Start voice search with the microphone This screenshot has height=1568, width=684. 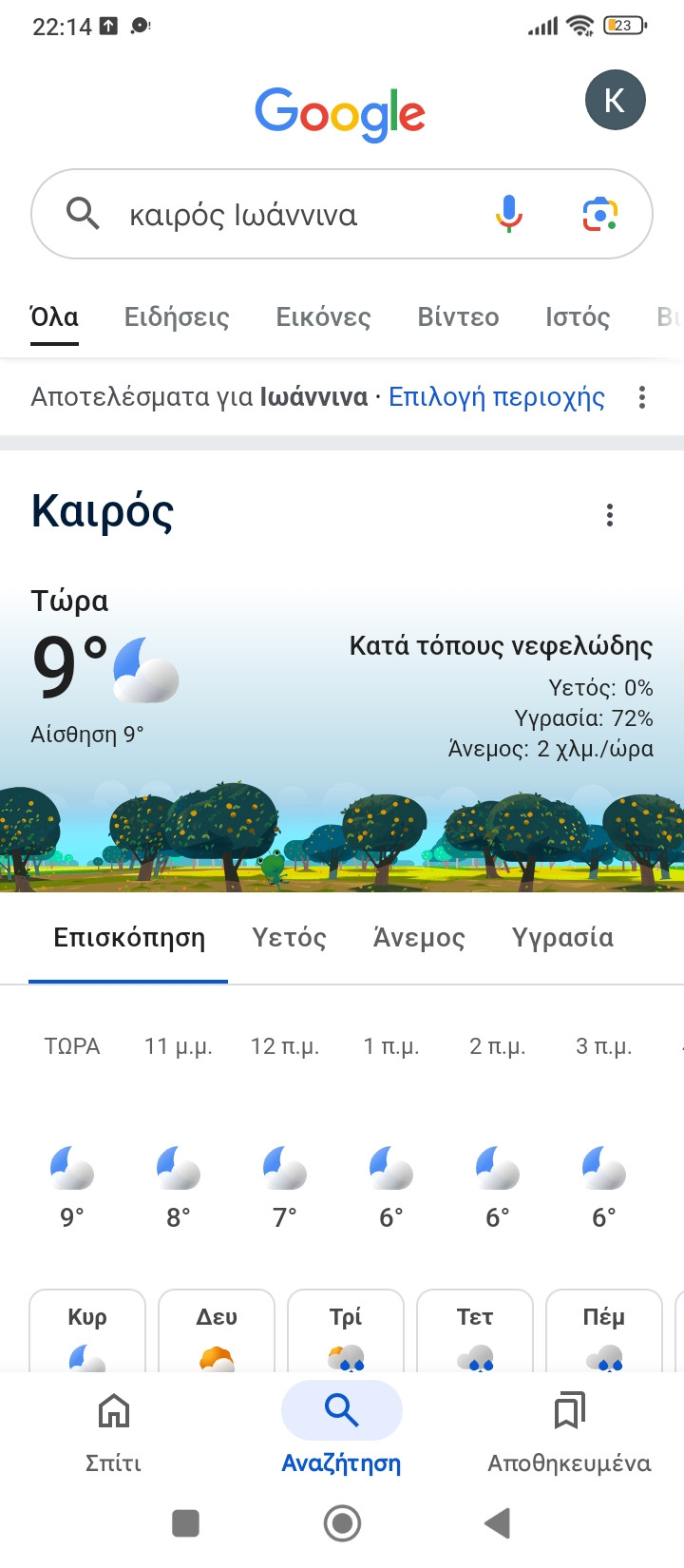coord(509,214)
